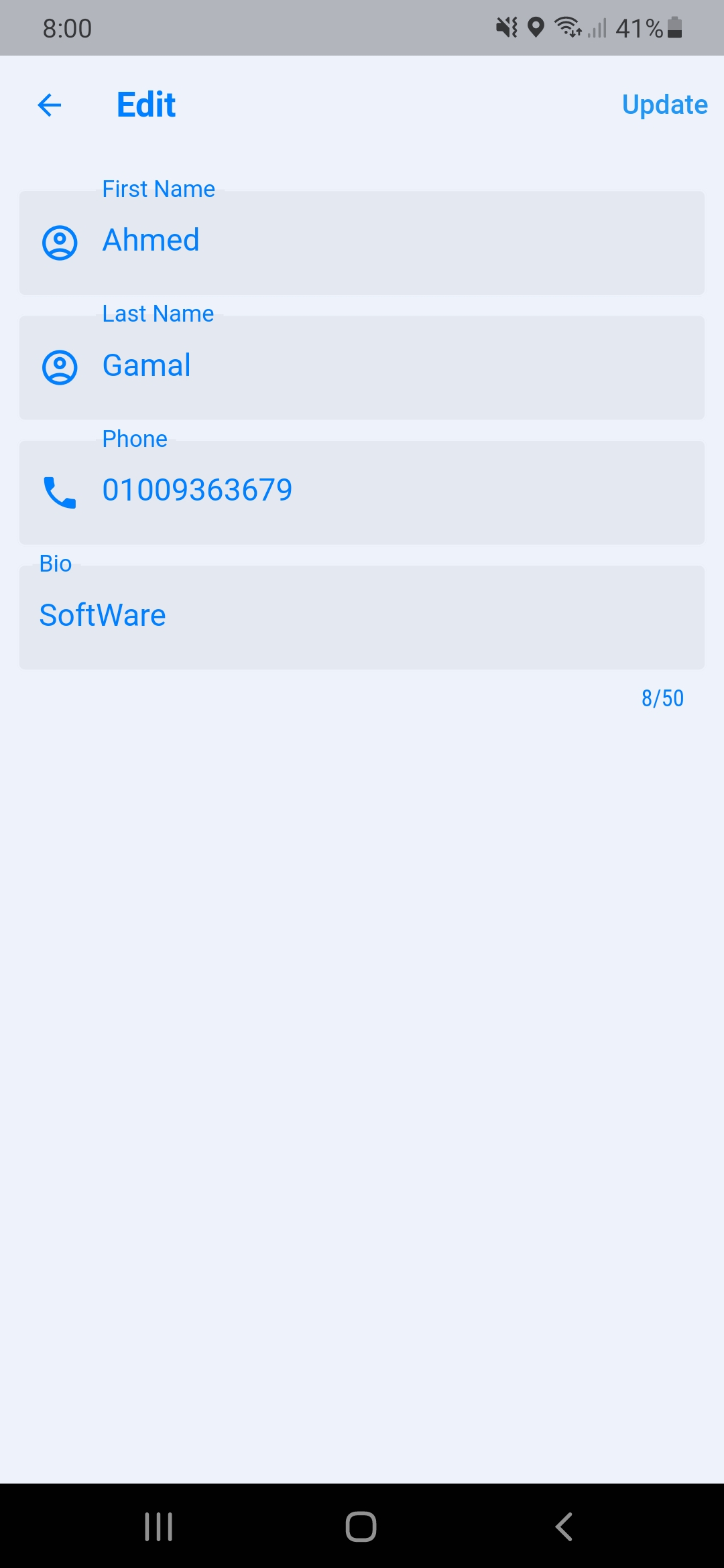
Task: Click the Wi-Fi status icon
Action: click(566, 27)
